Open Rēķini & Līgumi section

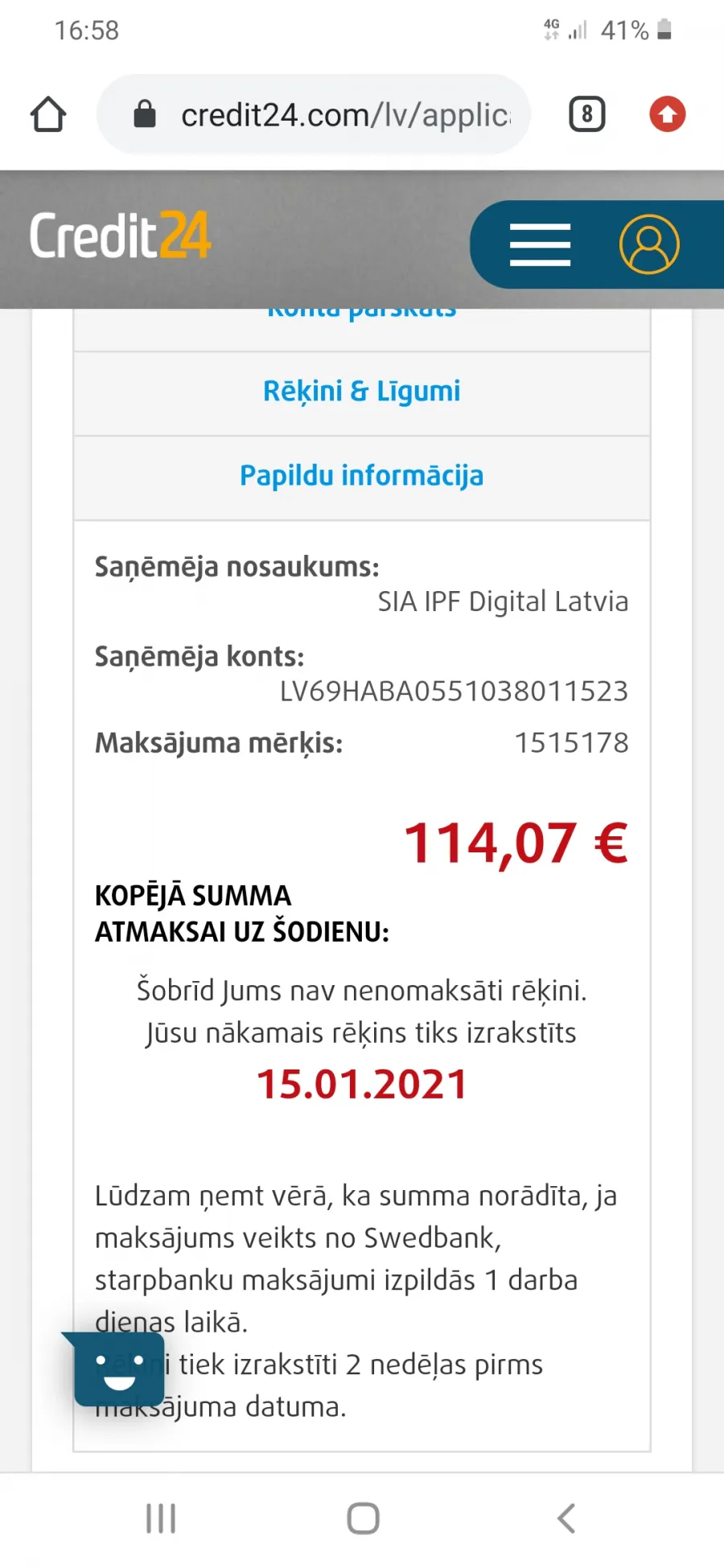pyautogui.click(x=362, y=392)
